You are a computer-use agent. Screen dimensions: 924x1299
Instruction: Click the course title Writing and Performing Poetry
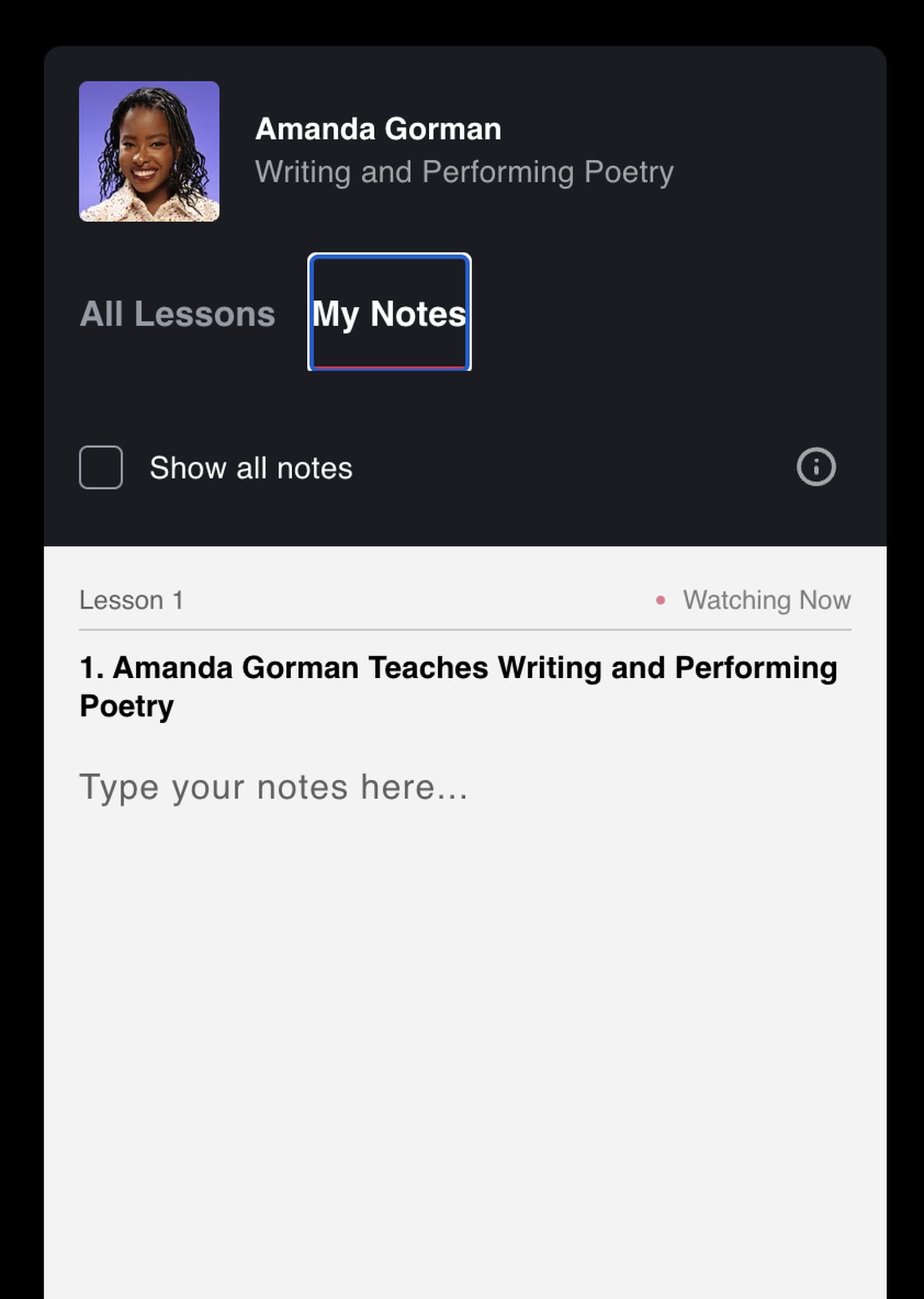[x=465, y=171]
